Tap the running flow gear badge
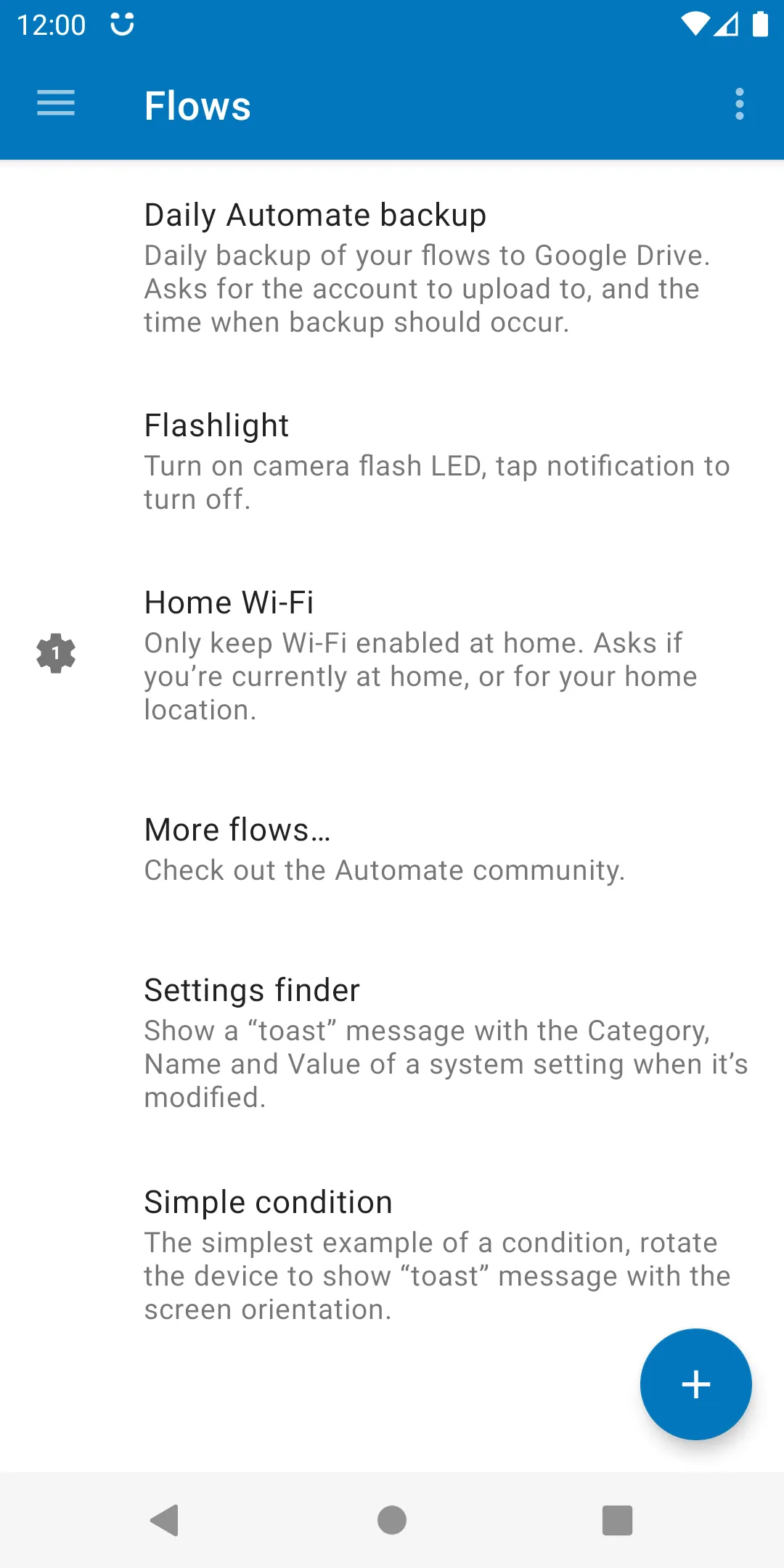 pos(57,653)
